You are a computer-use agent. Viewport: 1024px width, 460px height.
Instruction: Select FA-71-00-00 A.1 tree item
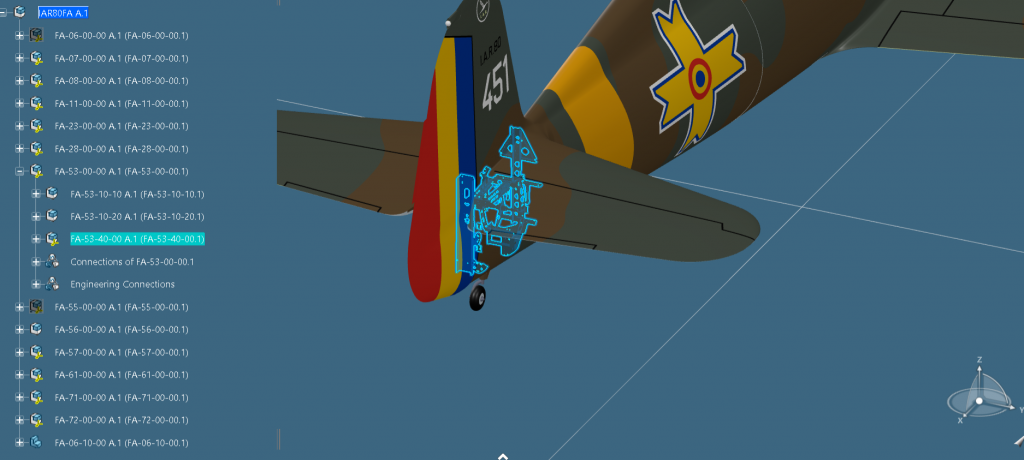[x=121, y=397]
